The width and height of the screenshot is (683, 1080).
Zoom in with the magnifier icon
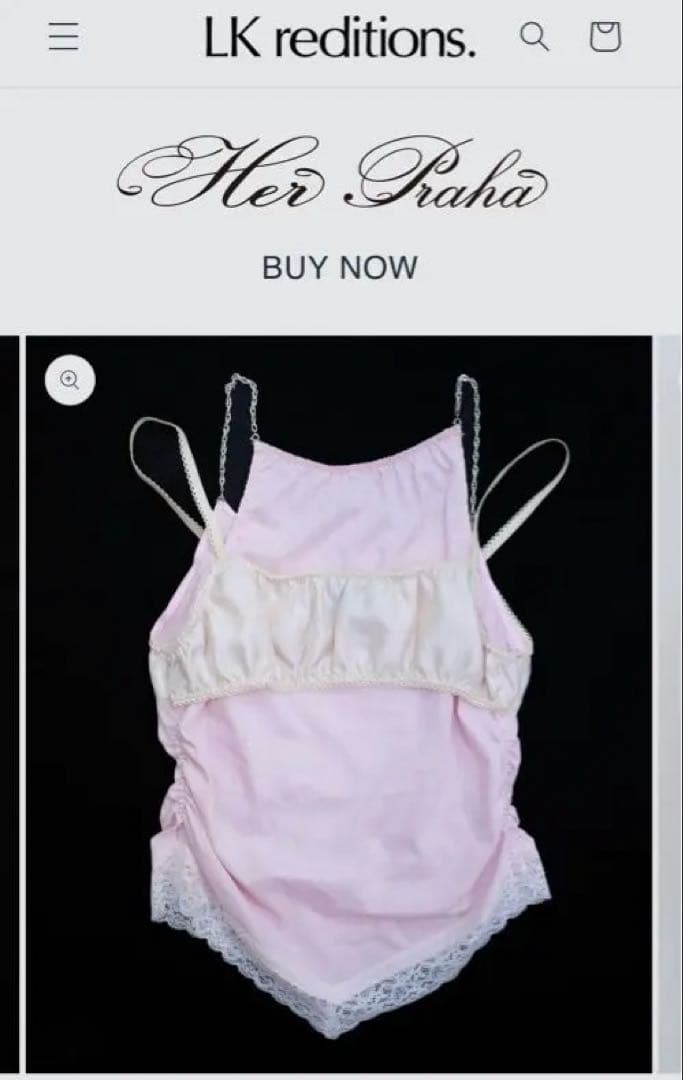(70, 380)
